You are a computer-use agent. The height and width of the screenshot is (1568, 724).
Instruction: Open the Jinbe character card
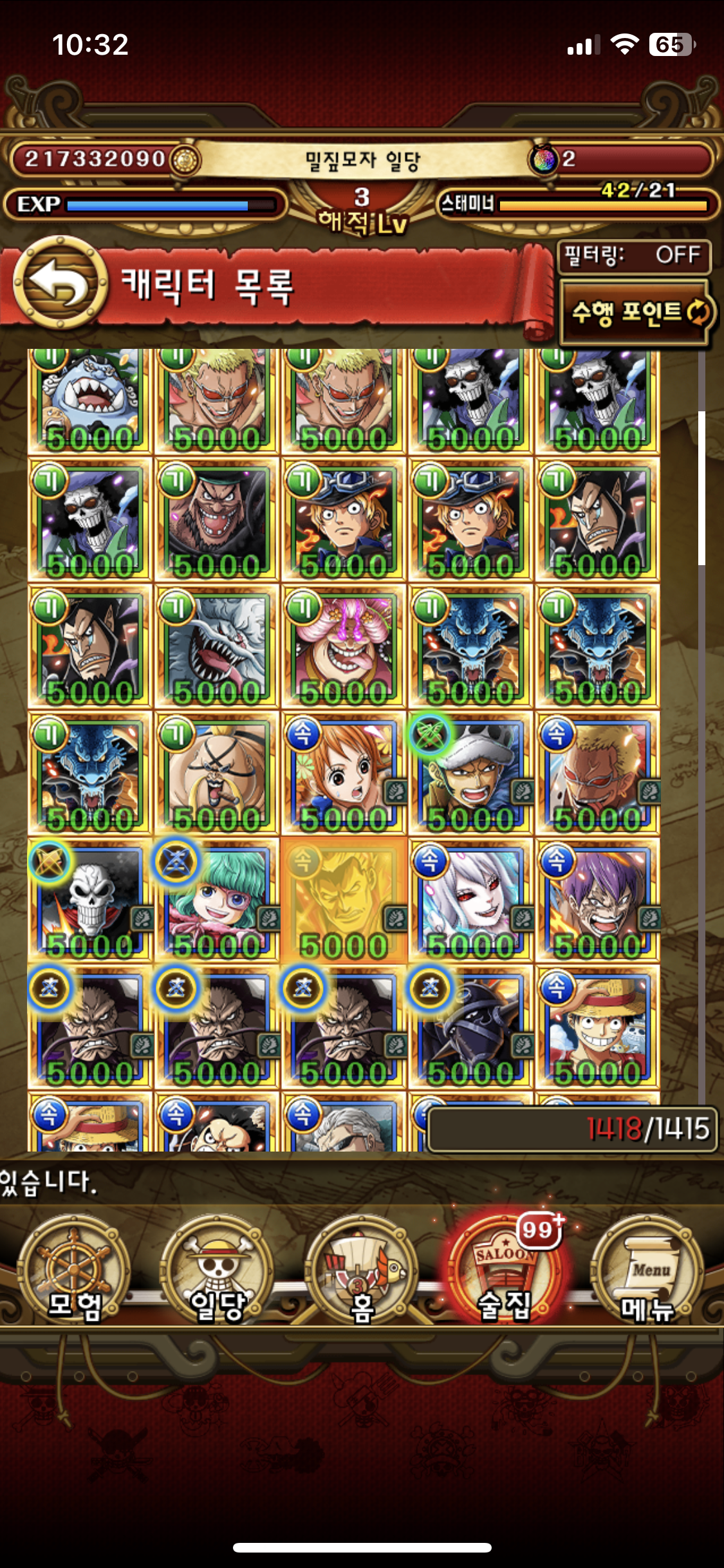[90, 399]
